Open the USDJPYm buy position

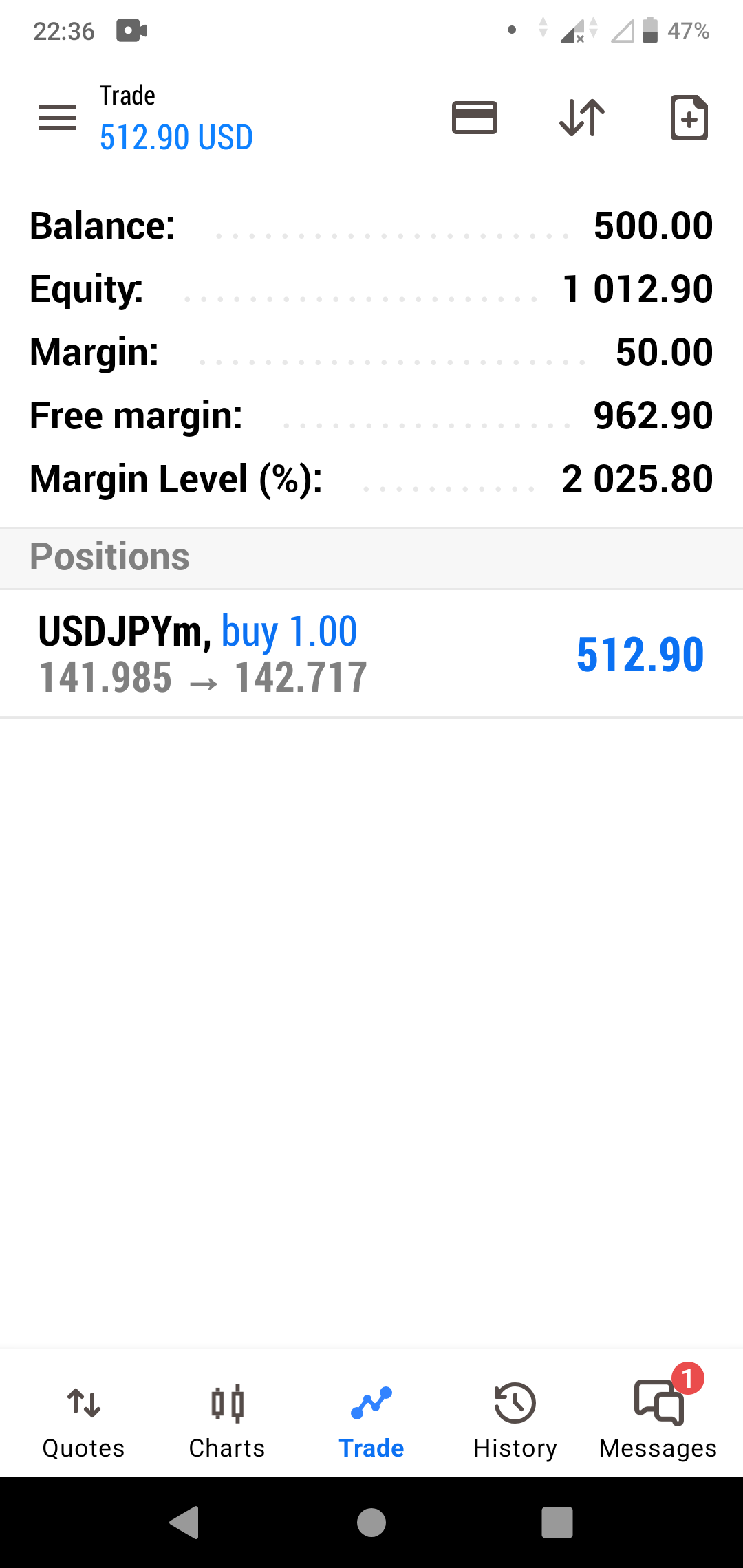pyautogui.click(x=371, y=653)
